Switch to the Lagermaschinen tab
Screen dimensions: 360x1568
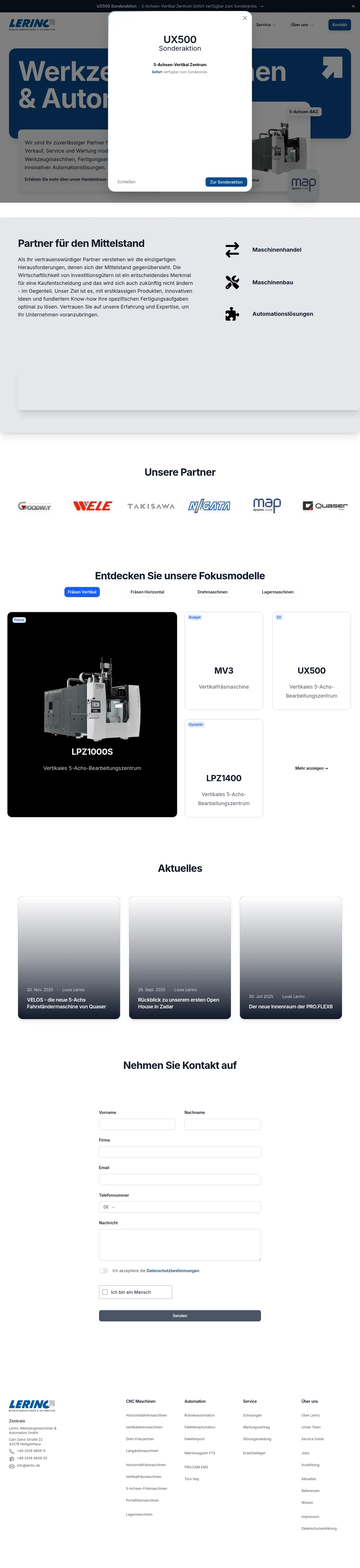[x=277, y=592]
